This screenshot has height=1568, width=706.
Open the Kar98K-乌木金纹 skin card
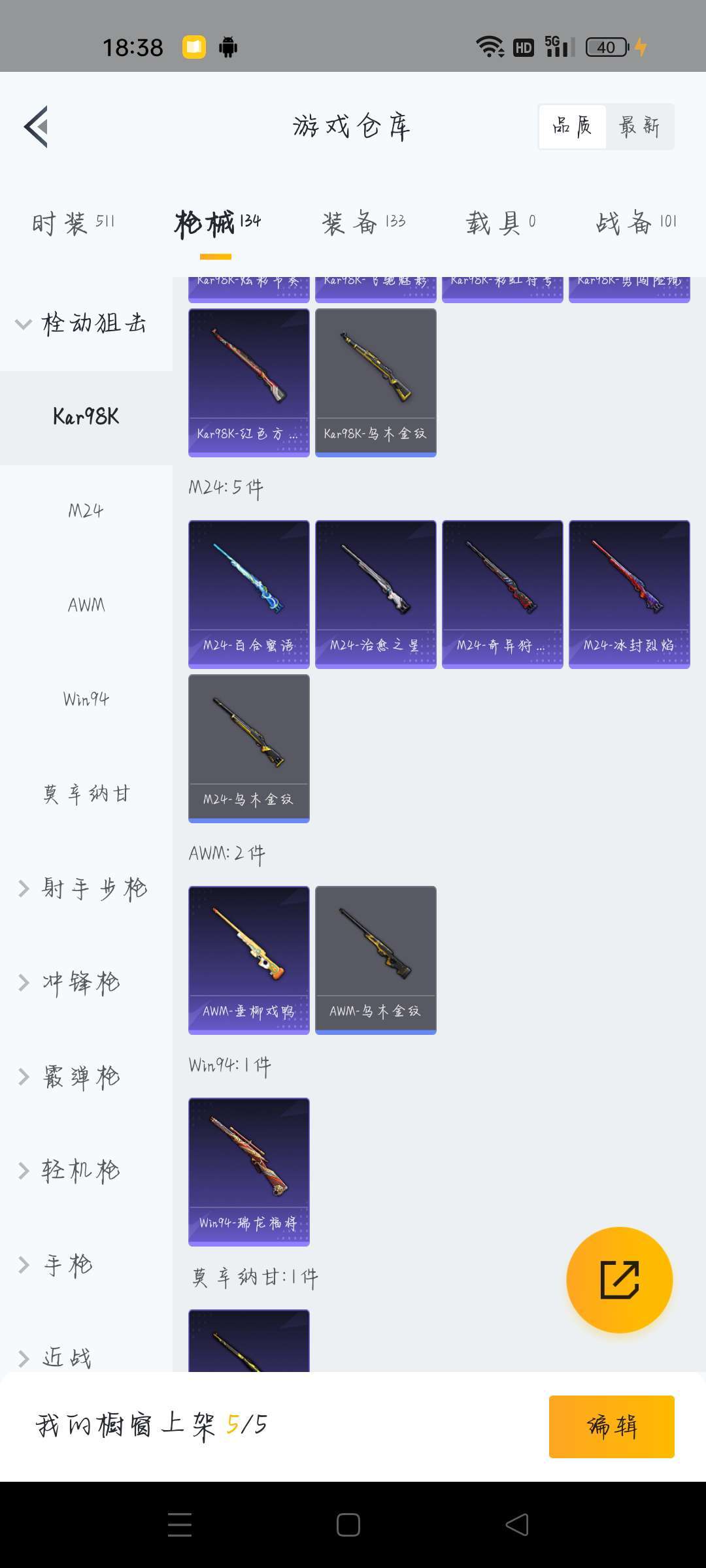coord(376,382)
